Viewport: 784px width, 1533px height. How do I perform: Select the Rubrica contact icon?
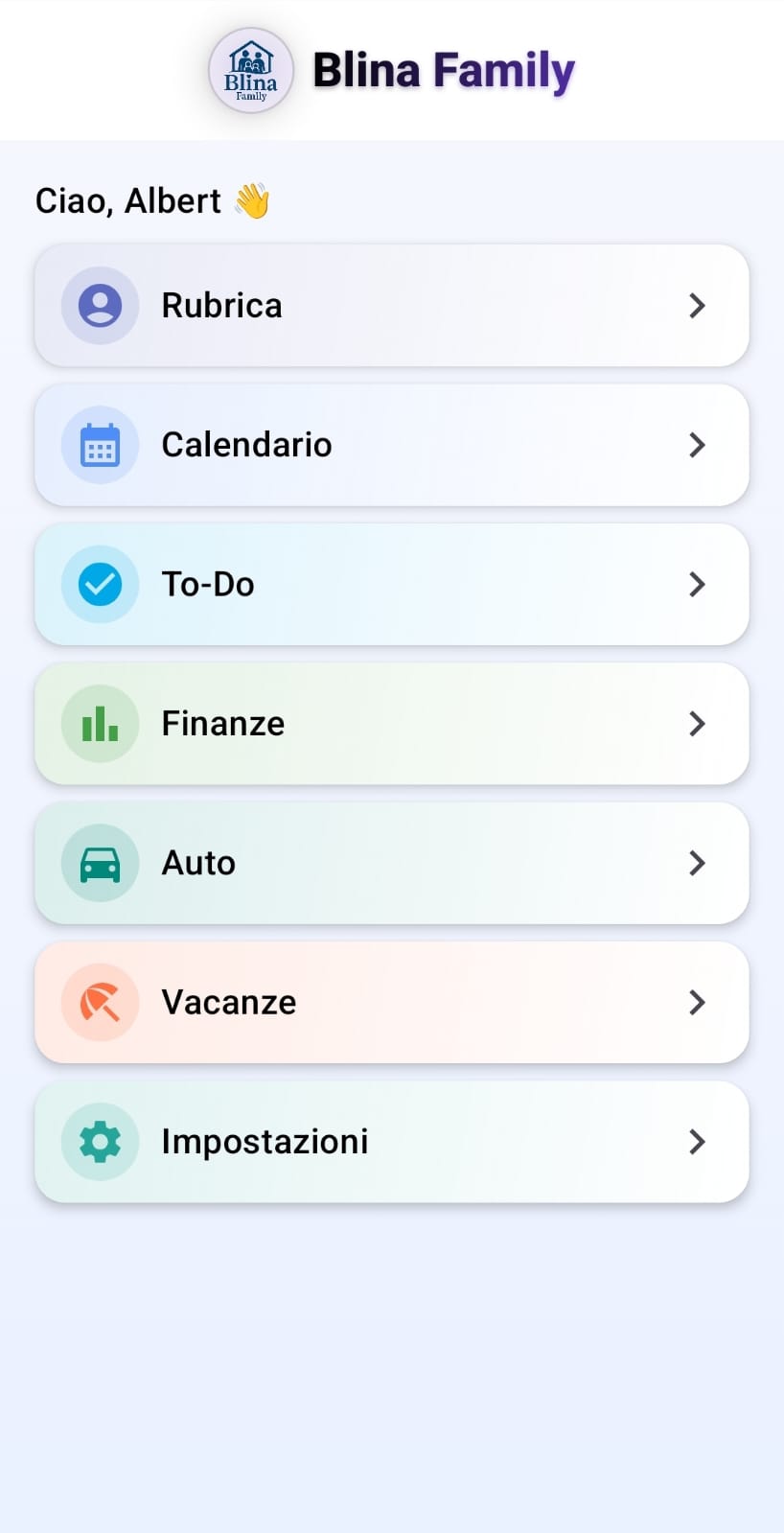100,305
